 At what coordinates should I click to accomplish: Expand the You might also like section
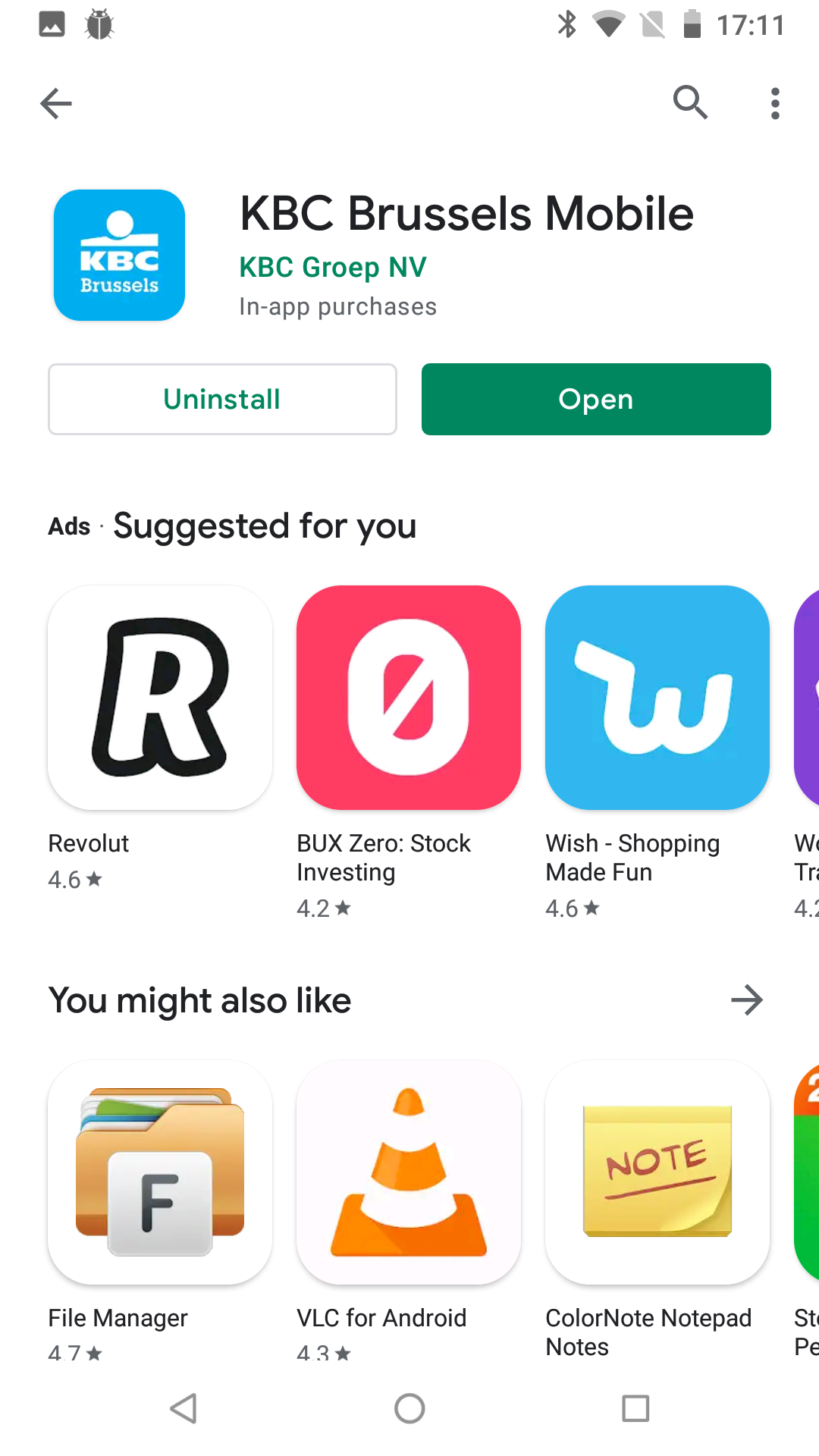click(746, 1000)
